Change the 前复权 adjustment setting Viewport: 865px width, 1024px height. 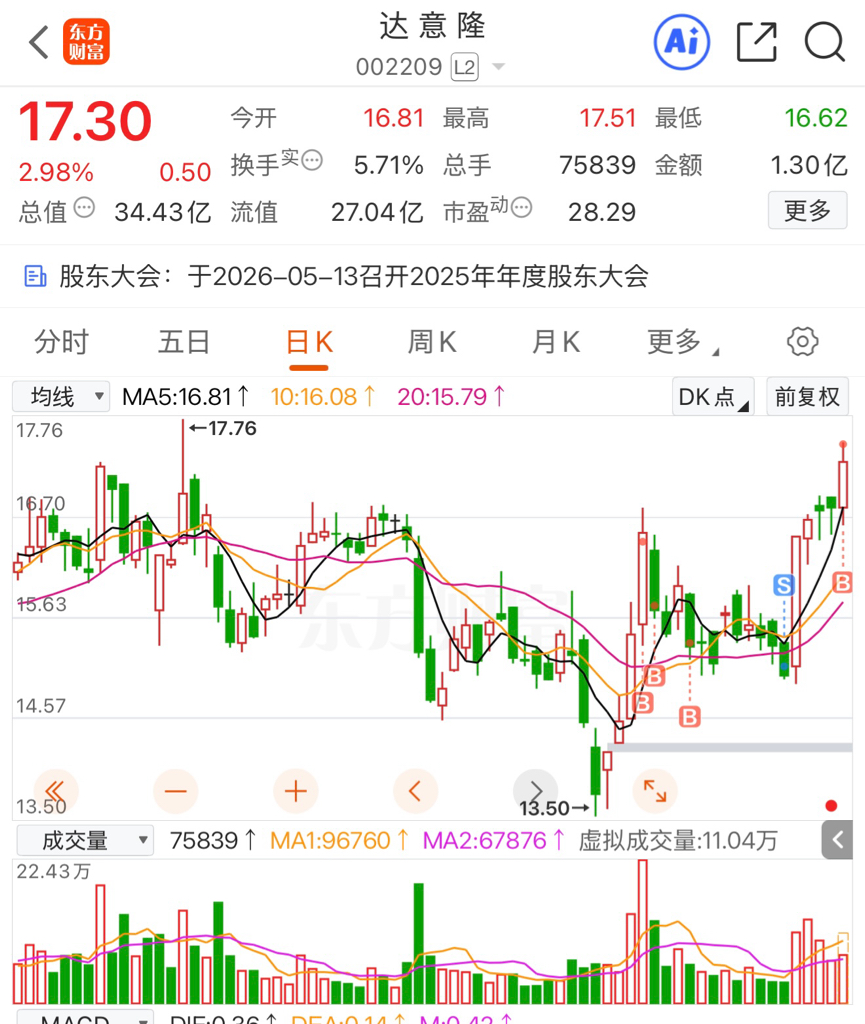[x=808, y=396]
